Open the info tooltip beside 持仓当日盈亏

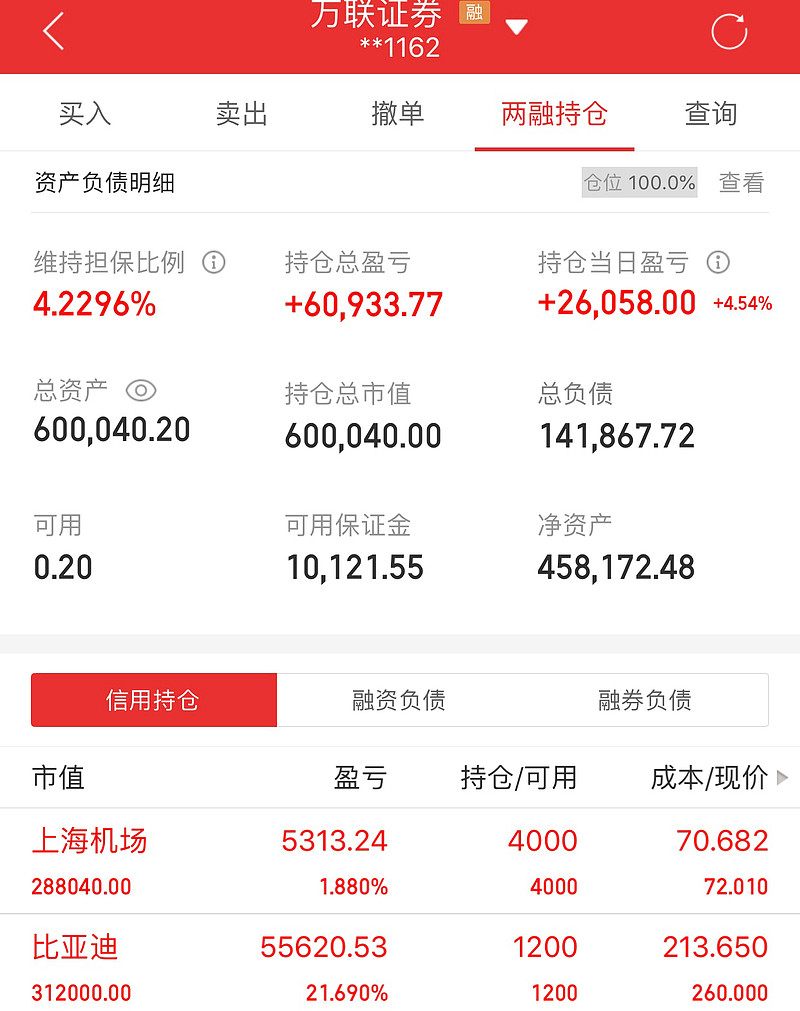coord(718,263)
